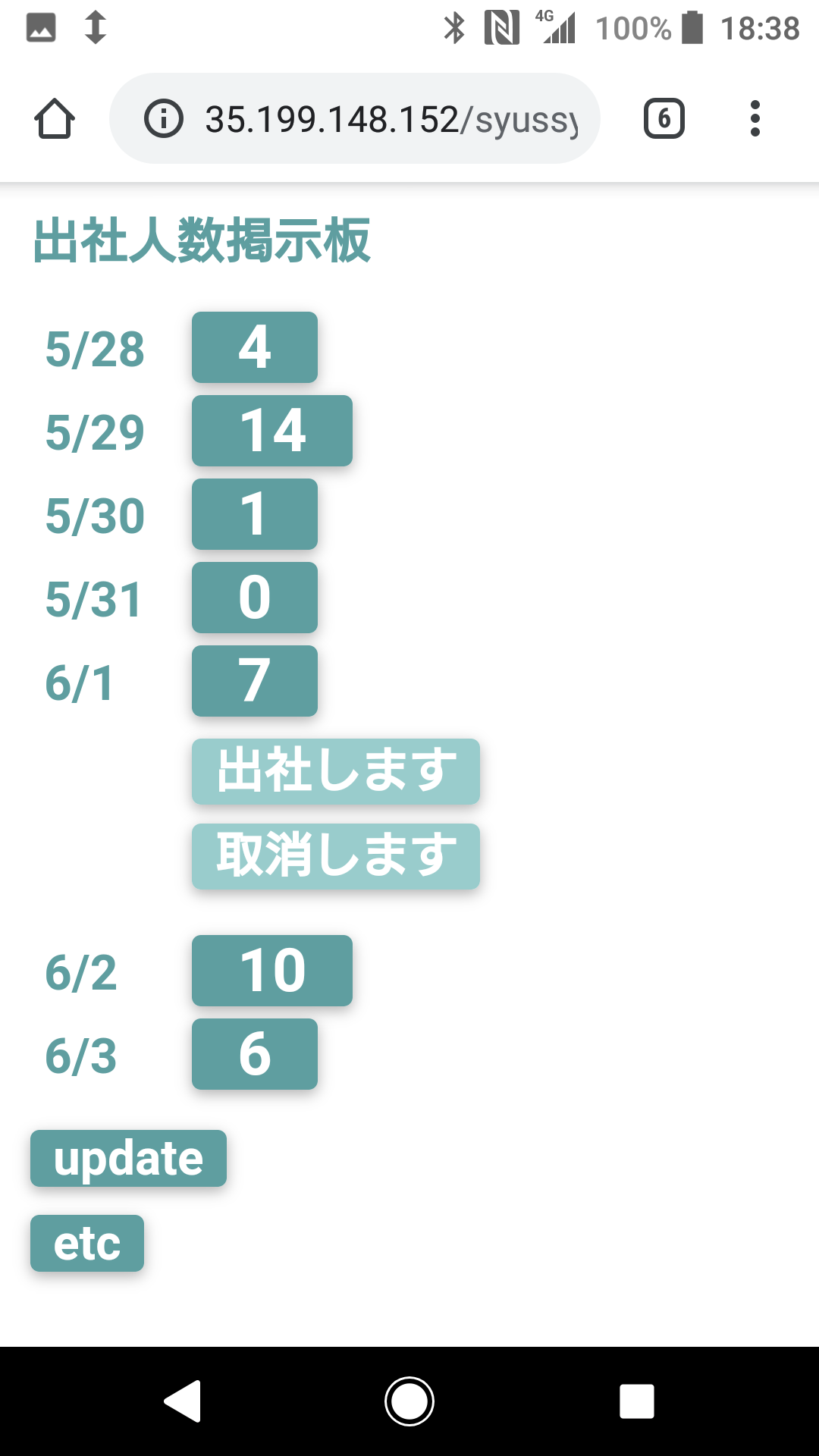This screenshot has height=1456, width=819.
Task: Choose the 5/31 count button
Action: tap(255, 598)
